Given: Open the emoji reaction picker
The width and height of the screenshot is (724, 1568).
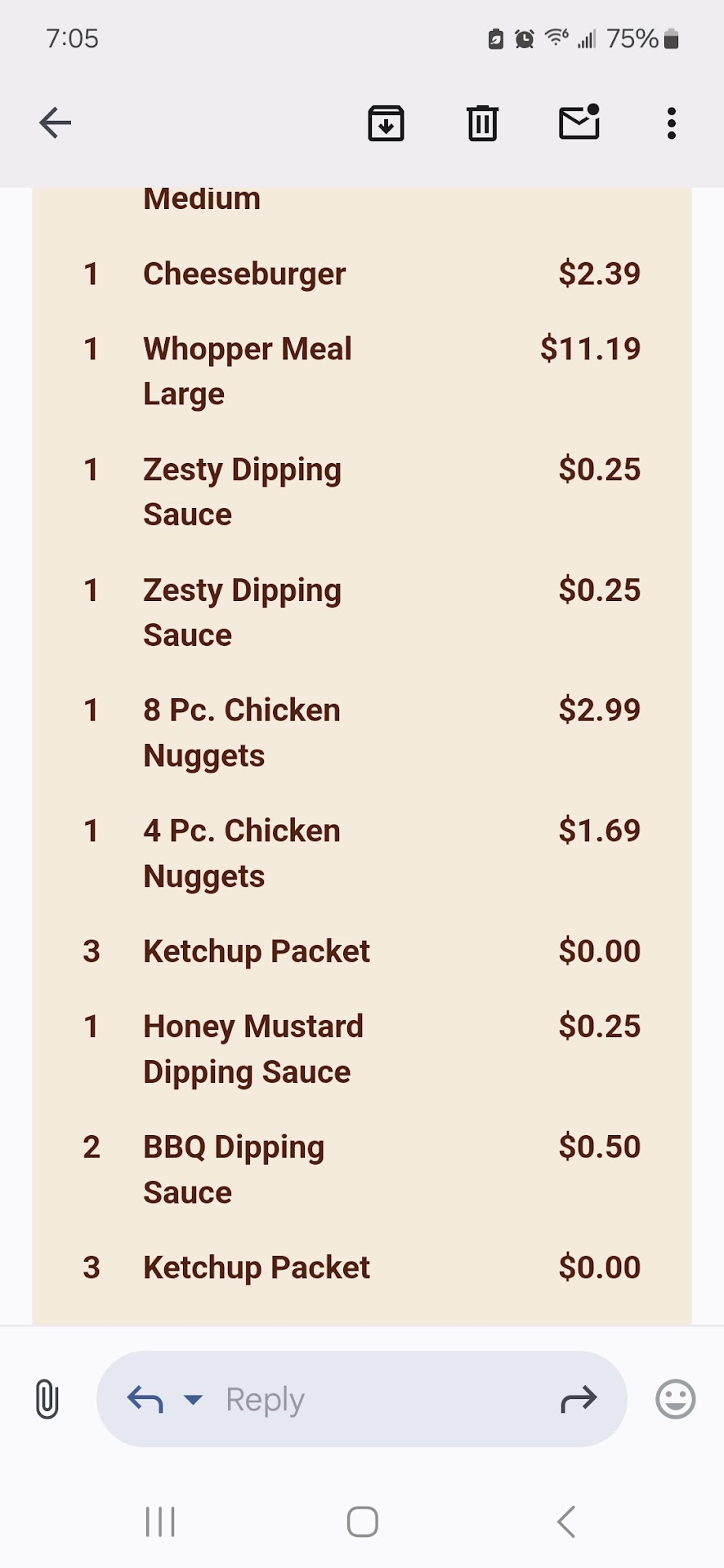Looking at the screenshot, I should point(675,1399).
